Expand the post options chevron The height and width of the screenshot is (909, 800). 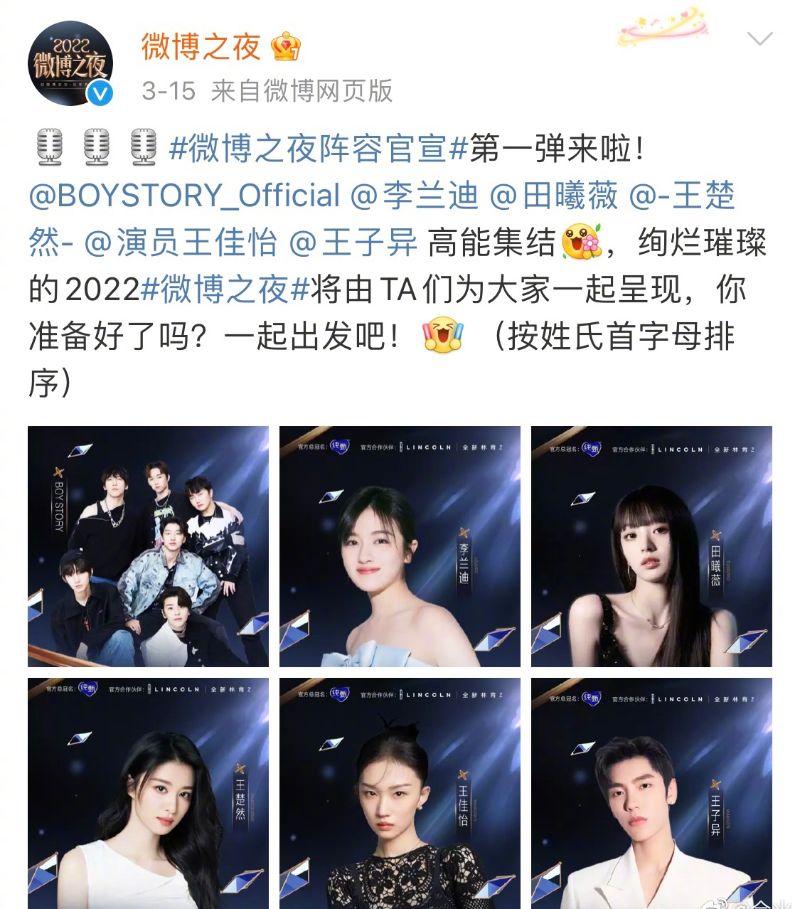point(760,40)
